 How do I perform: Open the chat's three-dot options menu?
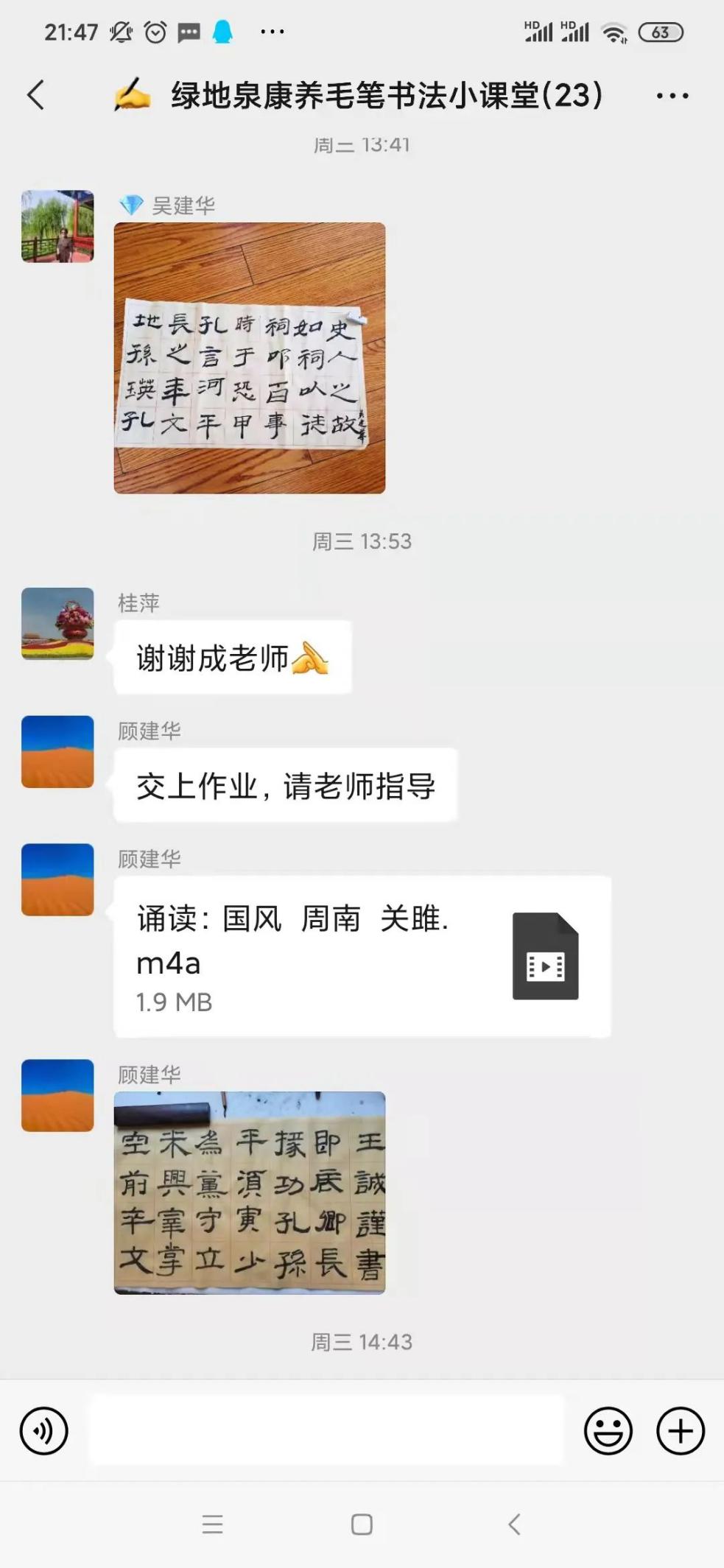point(672,96)
